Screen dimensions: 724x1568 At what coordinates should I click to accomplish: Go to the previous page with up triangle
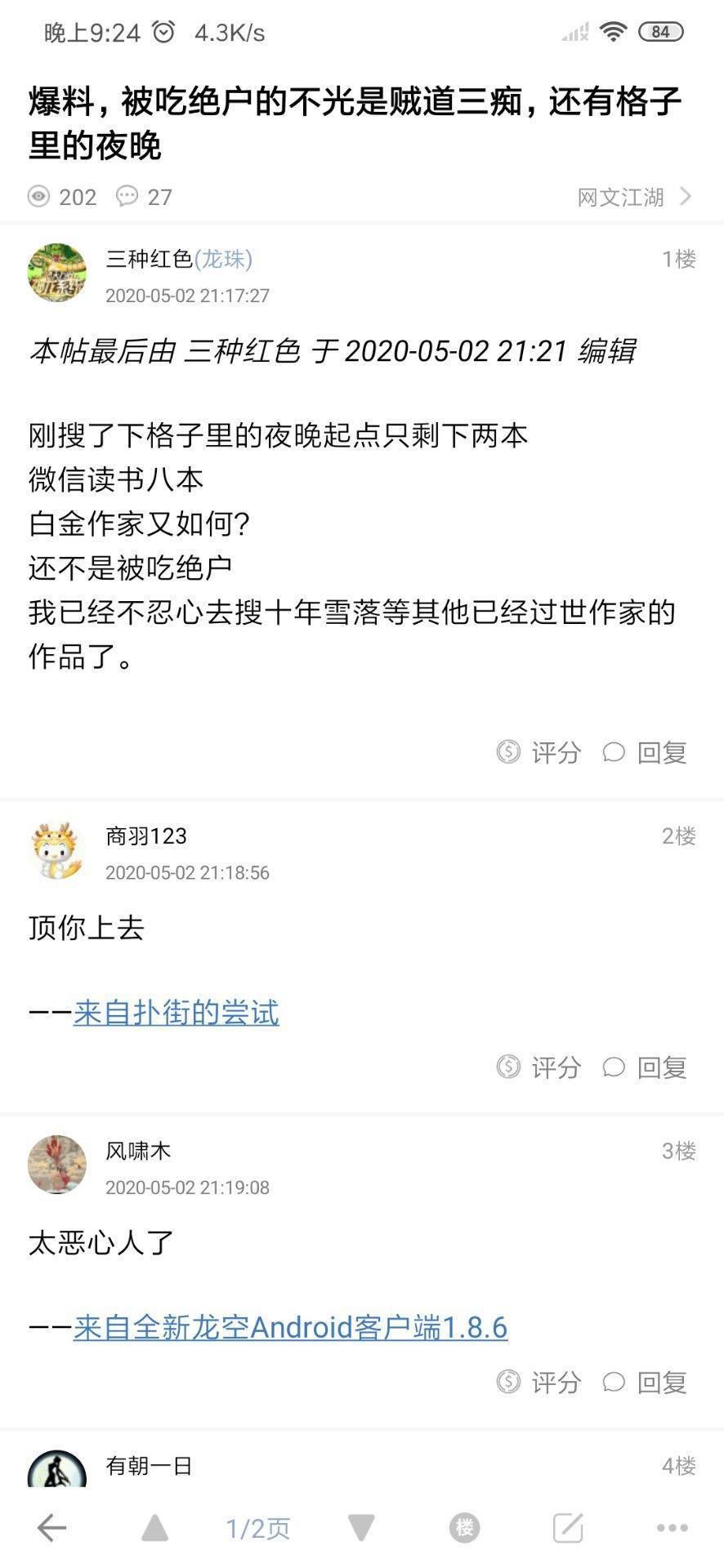(x=154, y=1527)
